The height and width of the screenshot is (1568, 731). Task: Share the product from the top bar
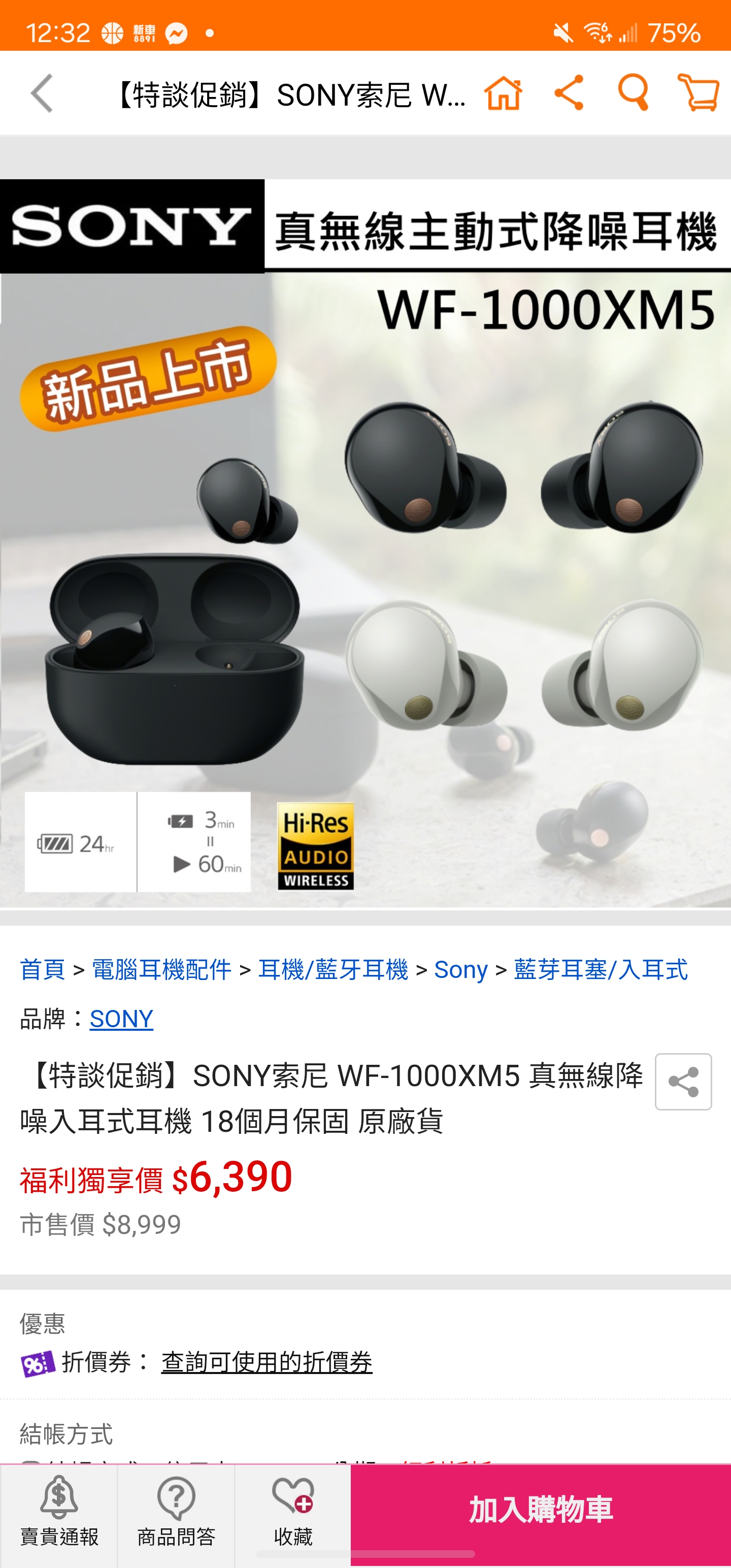569,93
